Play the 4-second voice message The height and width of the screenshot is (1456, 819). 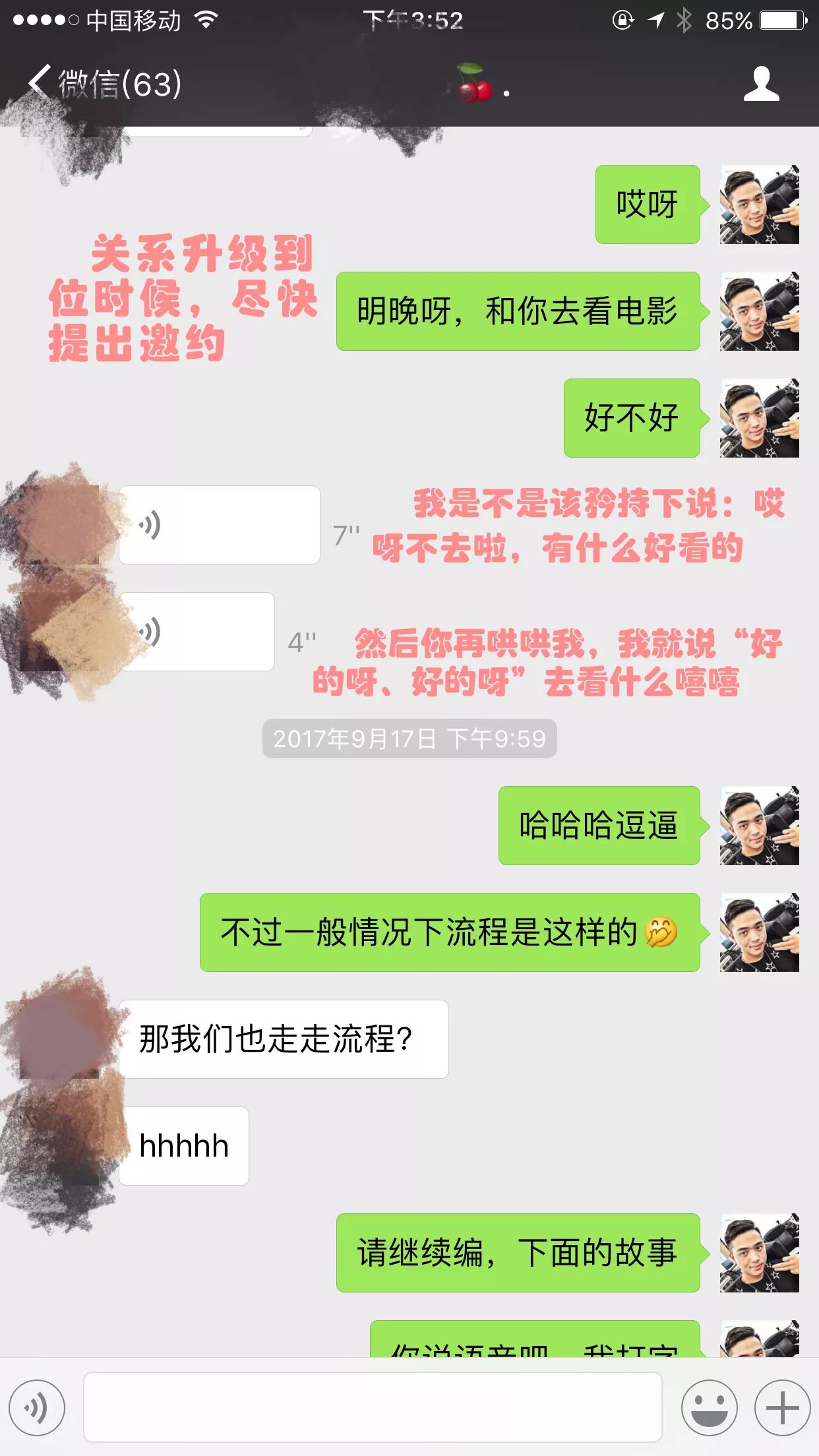pos(197,632)
